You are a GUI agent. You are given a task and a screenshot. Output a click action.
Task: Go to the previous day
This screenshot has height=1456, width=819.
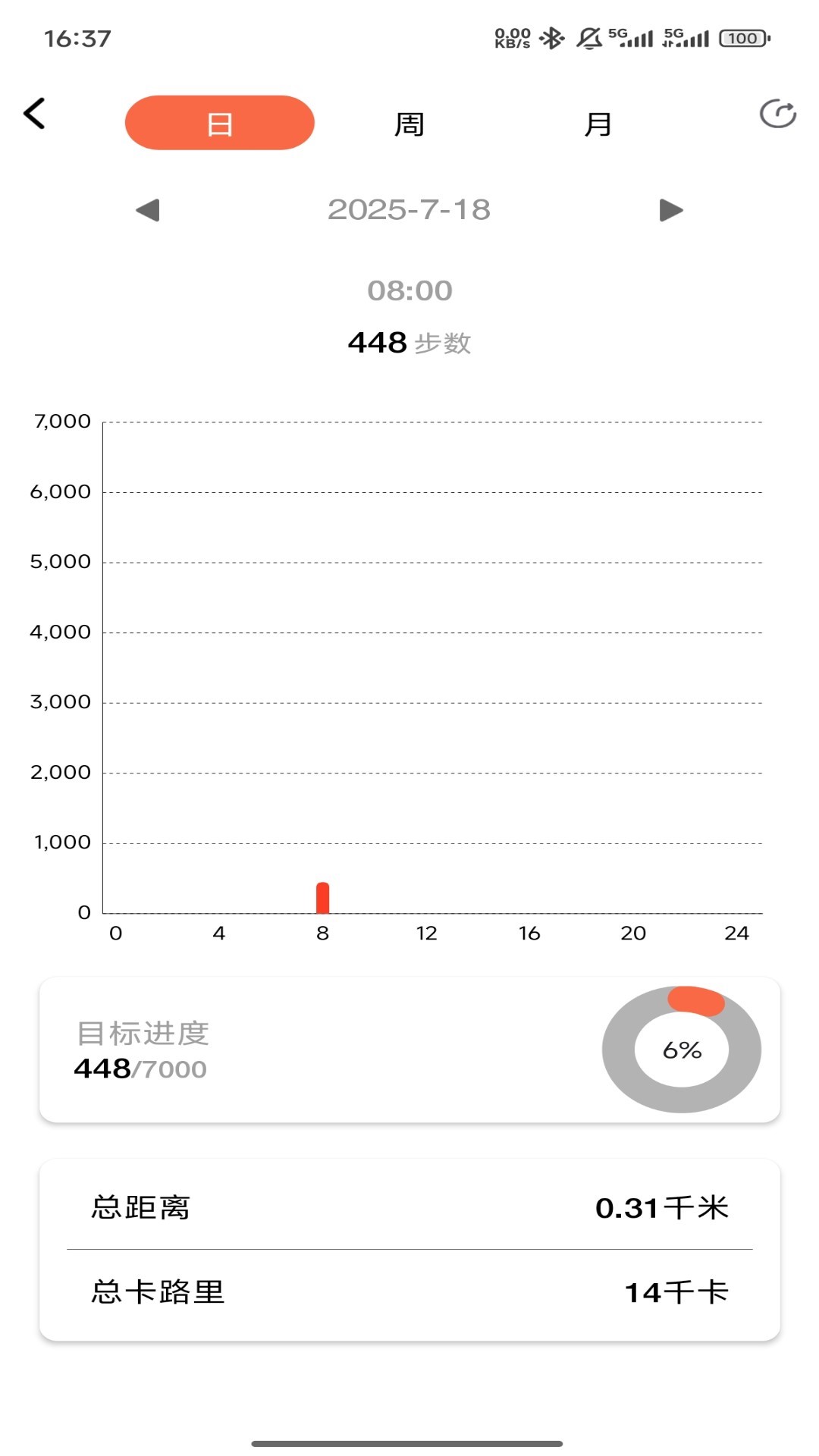pos(148,210)
